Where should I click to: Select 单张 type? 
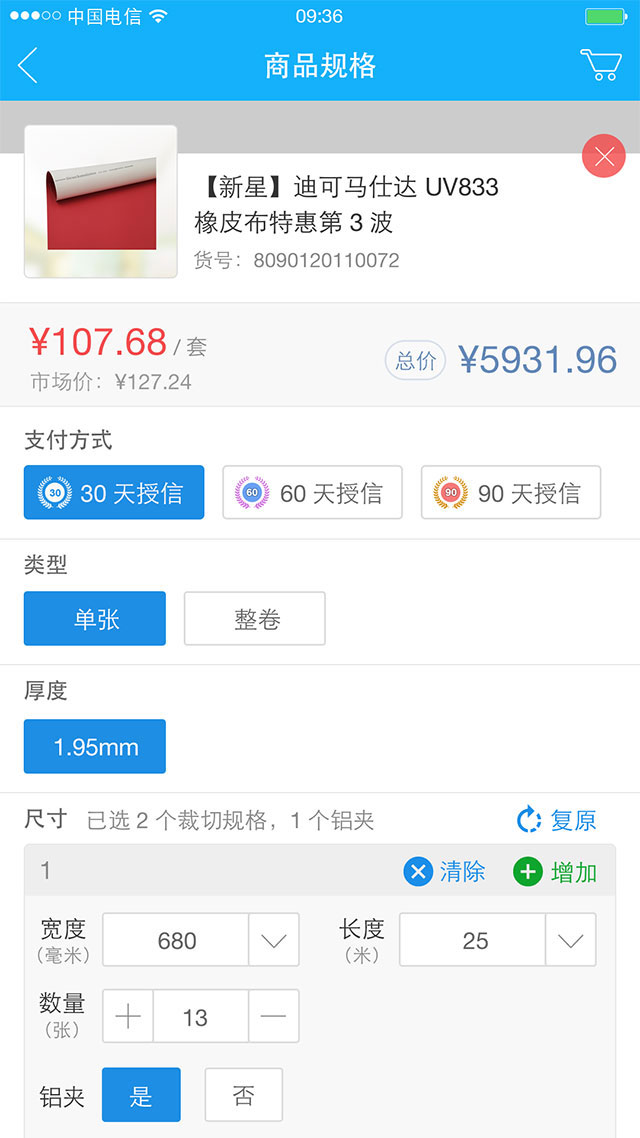[95, 619]
